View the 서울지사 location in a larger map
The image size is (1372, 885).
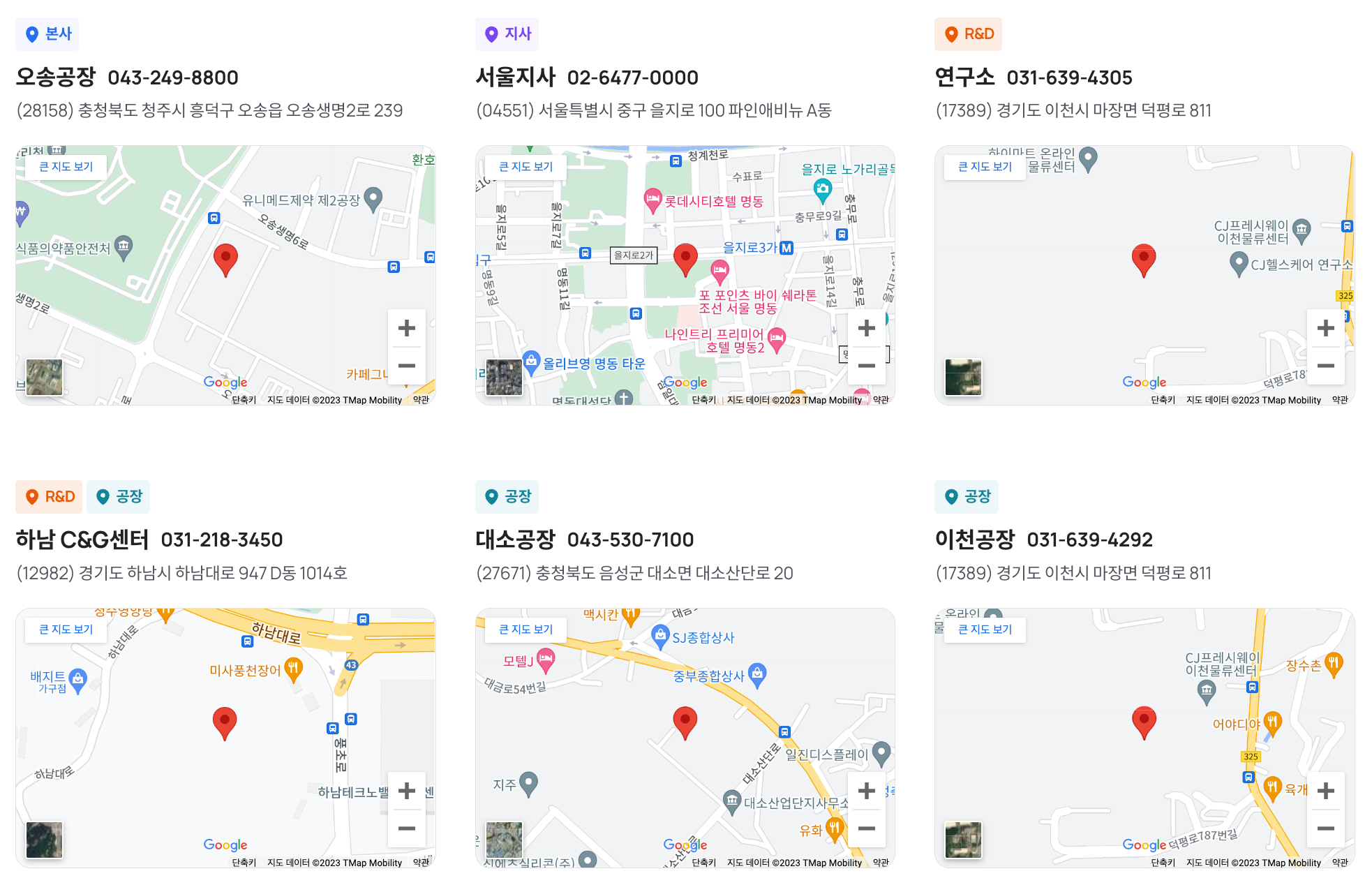tap(525, 167)
